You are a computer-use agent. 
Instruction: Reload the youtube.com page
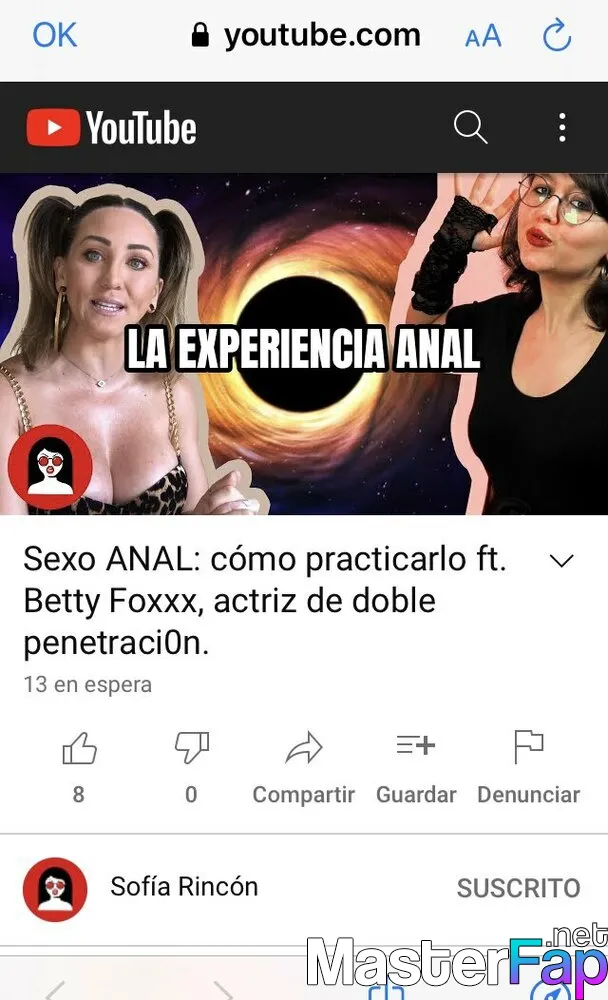[x=557, y=35]
